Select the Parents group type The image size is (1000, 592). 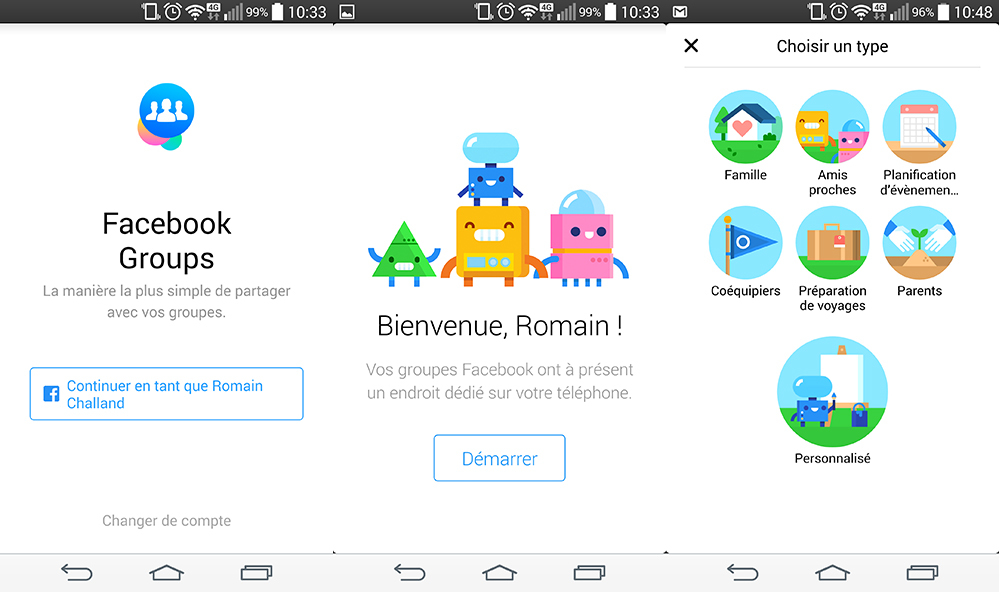[919, 243]
